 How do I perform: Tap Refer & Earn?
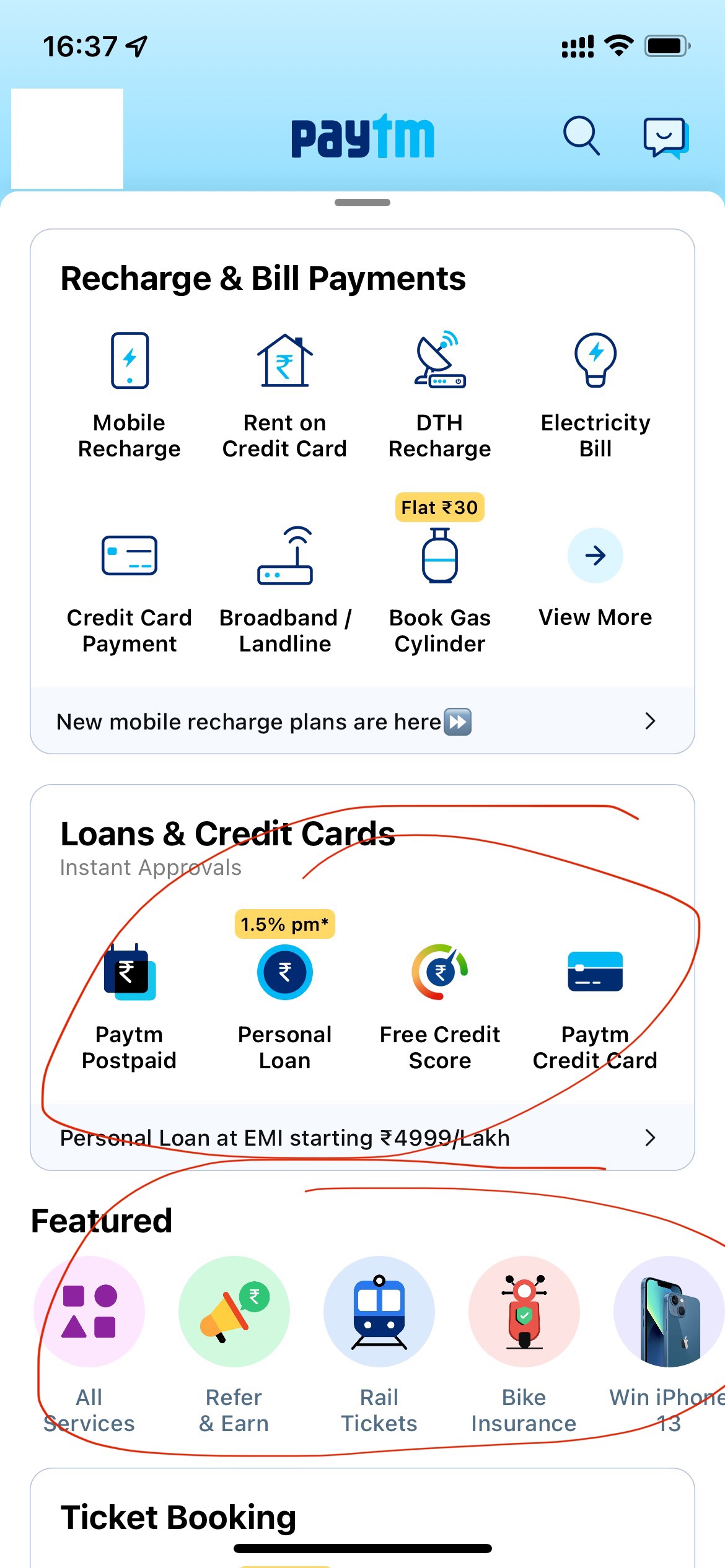click(x=234, y=1345)
